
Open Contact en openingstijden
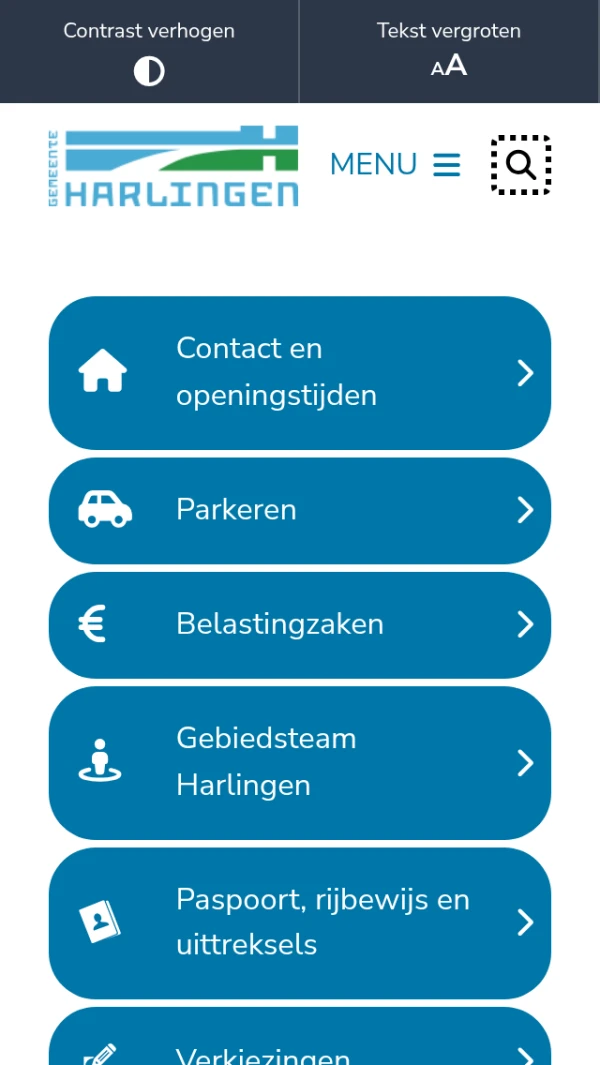300,373
